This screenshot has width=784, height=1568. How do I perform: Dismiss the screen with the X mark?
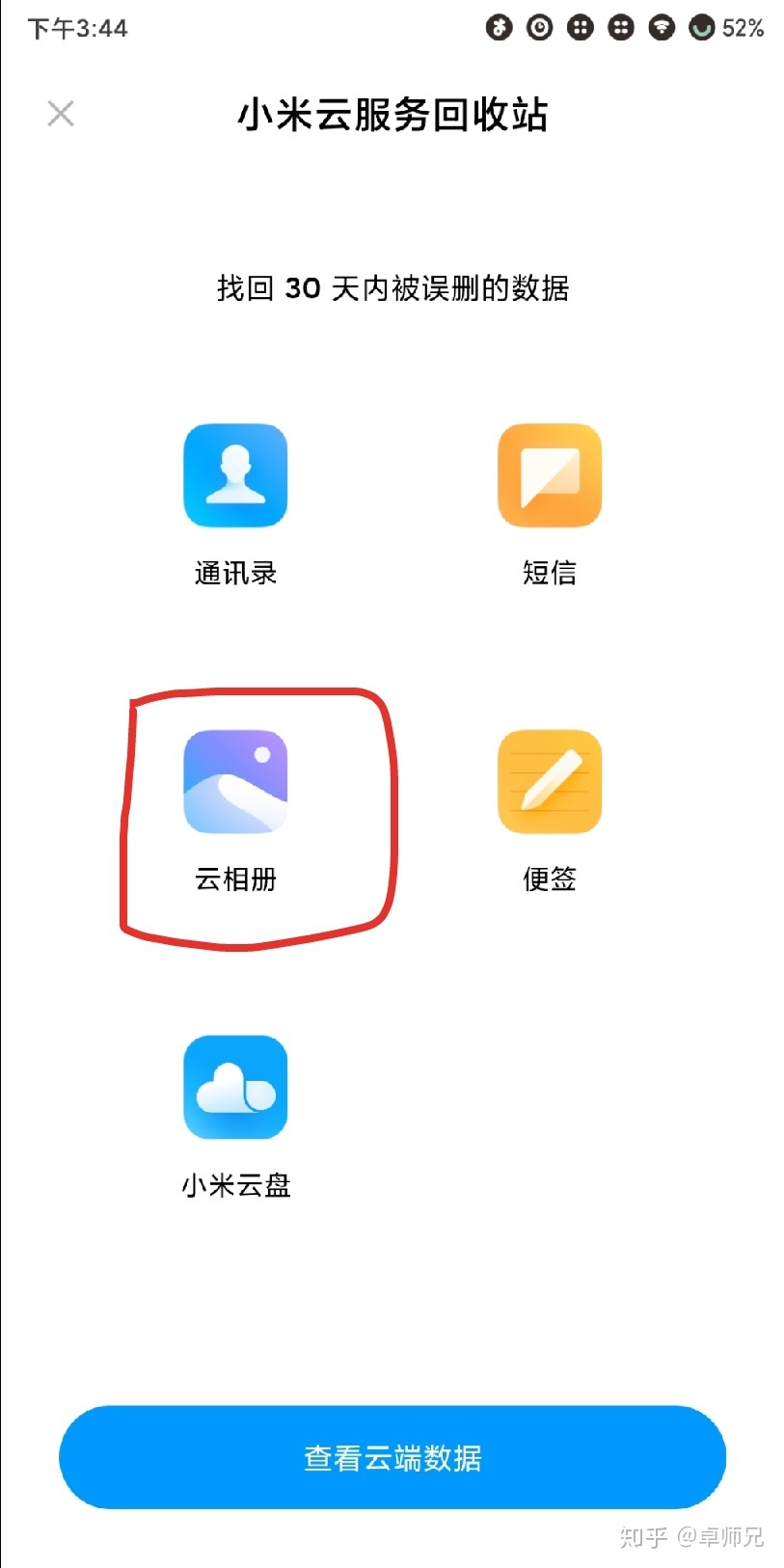tap(60, 113)
